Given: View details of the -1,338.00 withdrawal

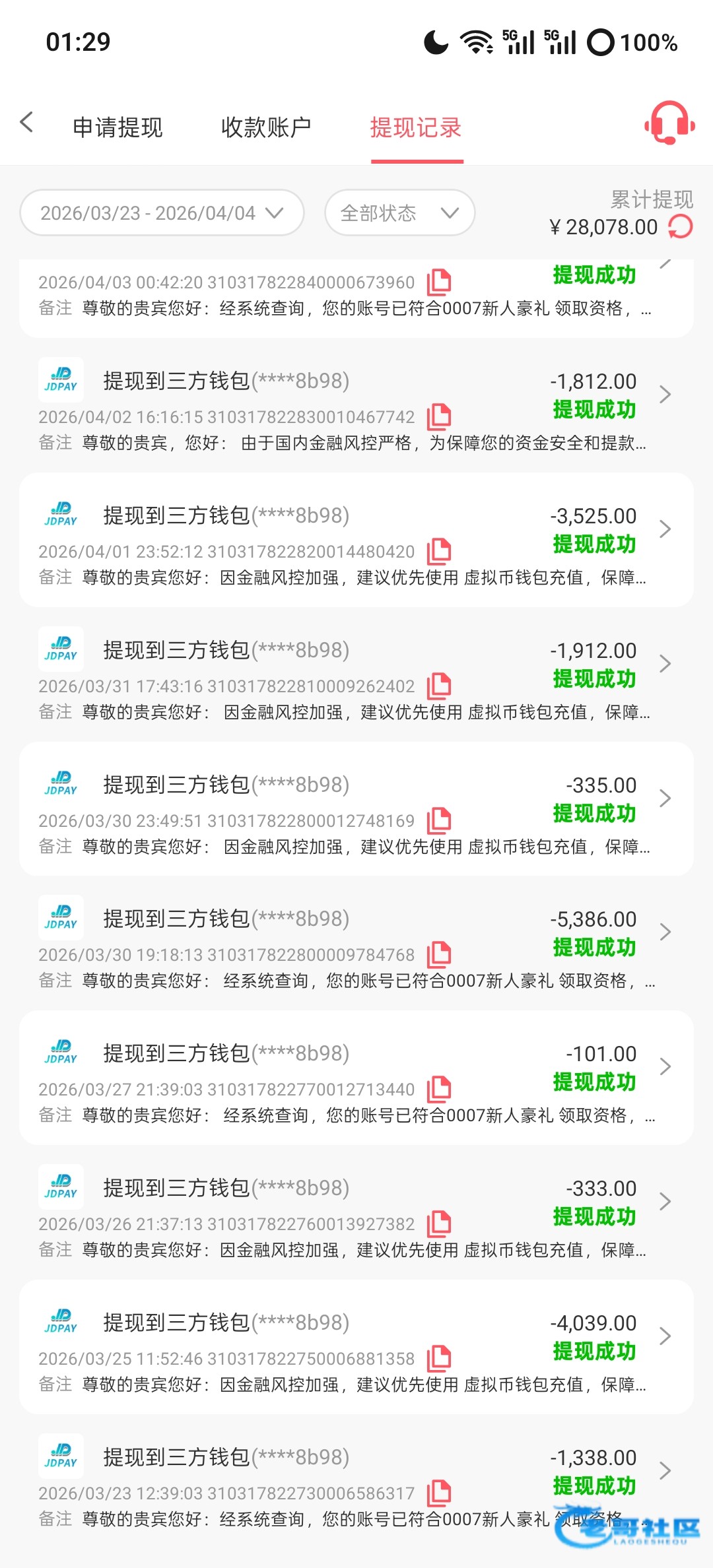Looking at the screenshot, I should pos(665,1471).
